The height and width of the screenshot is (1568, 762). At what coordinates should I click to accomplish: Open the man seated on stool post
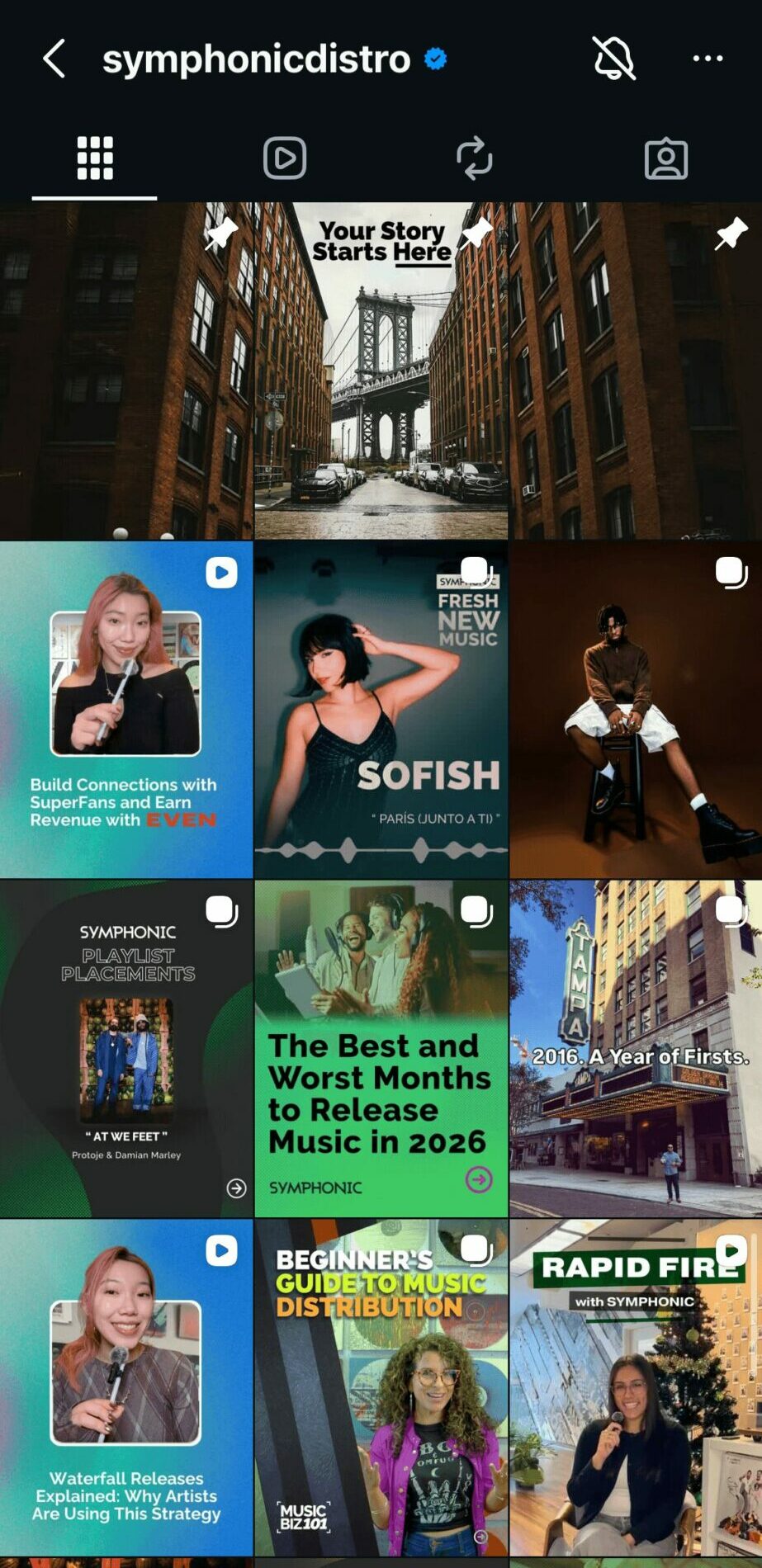point(635,710)
